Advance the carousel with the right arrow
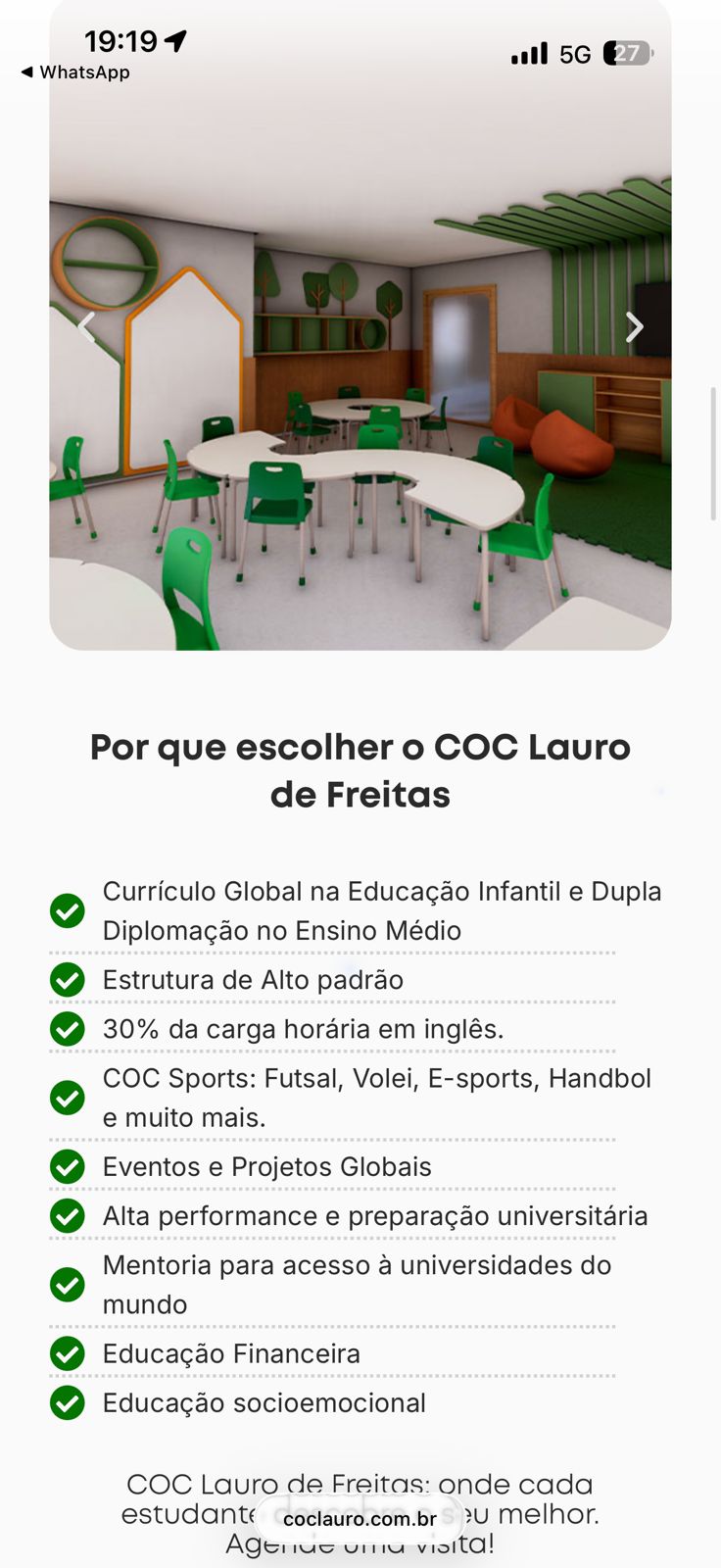Screen dimensions: 721x1568 635,326
